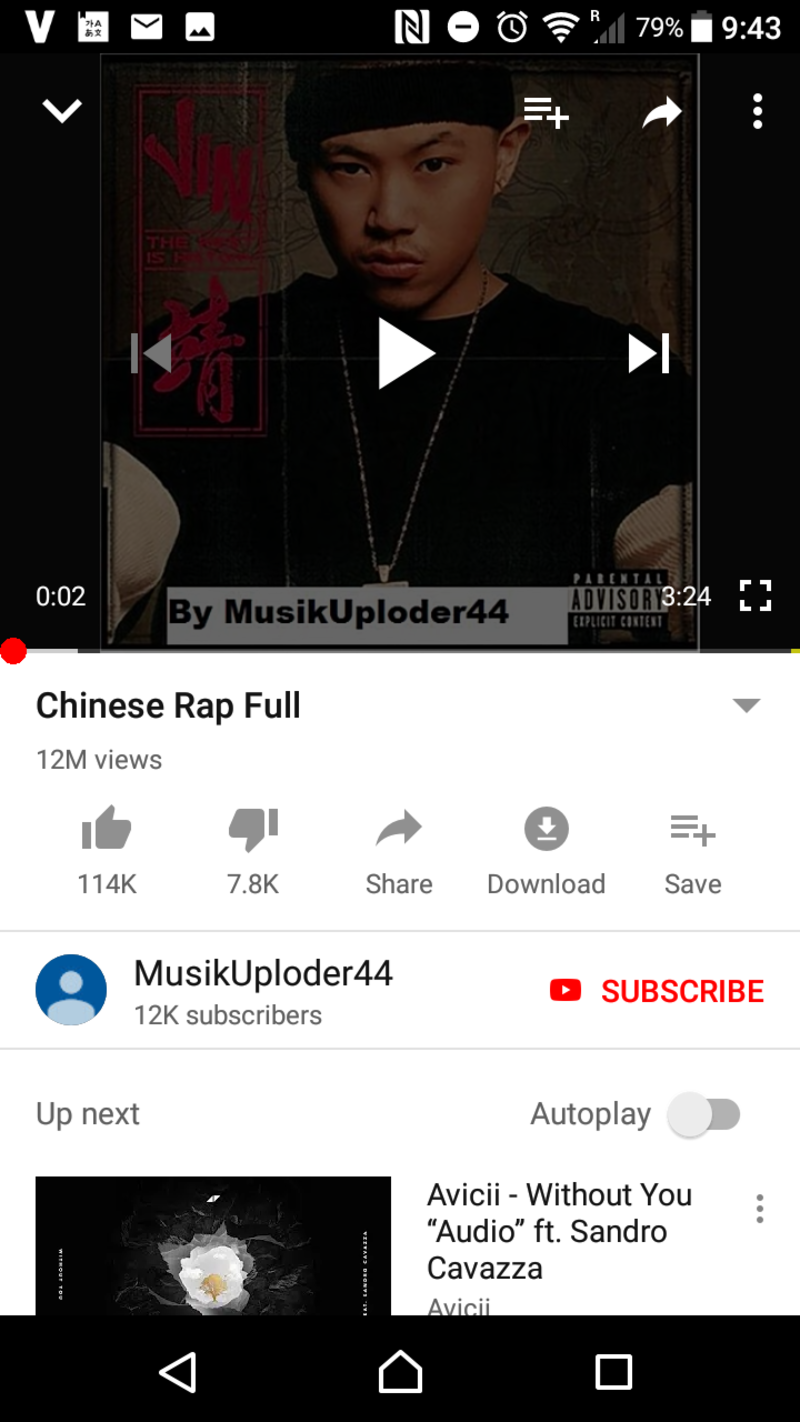The image size is (800, 1422).
Task: Minimize the video player with the down chevron
Action: click(62, 111)
